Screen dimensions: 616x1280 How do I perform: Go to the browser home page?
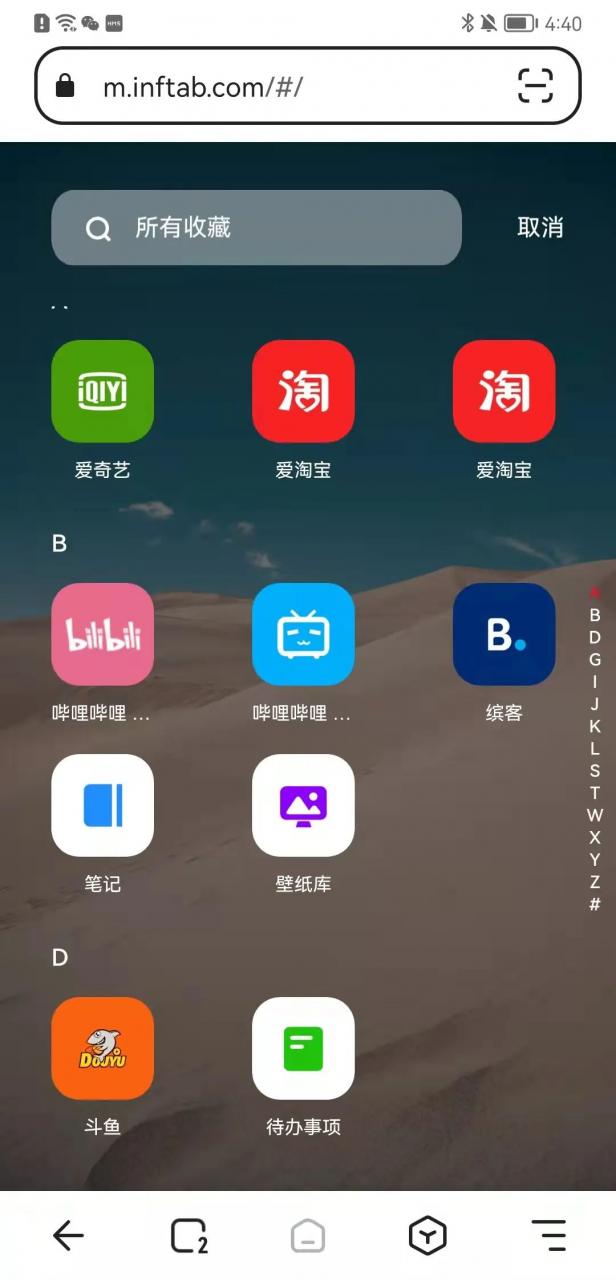308,1236
